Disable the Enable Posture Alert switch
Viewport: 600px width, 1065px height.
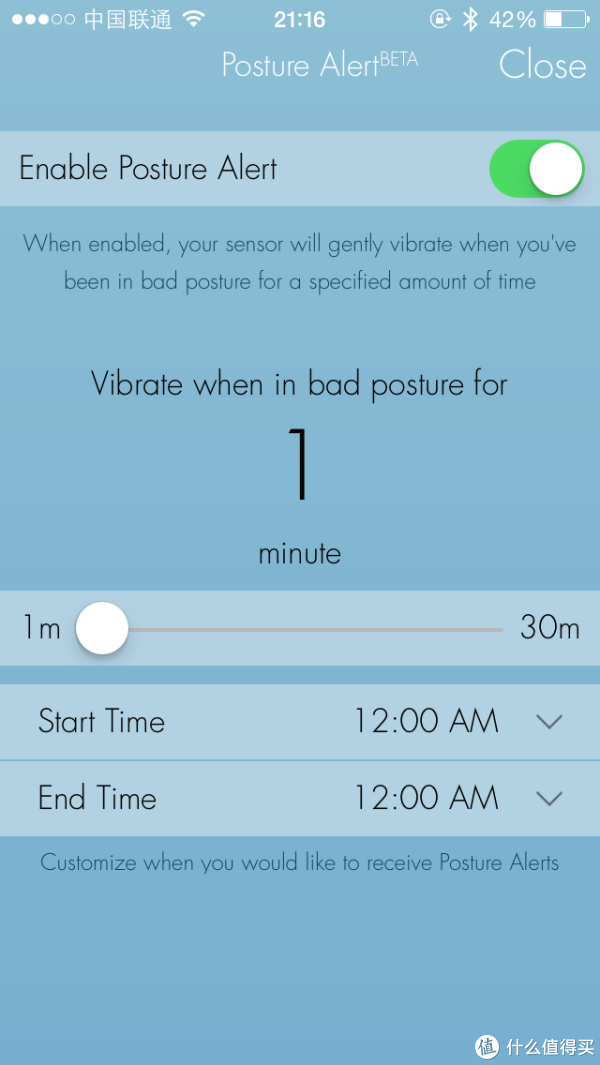click(536, 168)
